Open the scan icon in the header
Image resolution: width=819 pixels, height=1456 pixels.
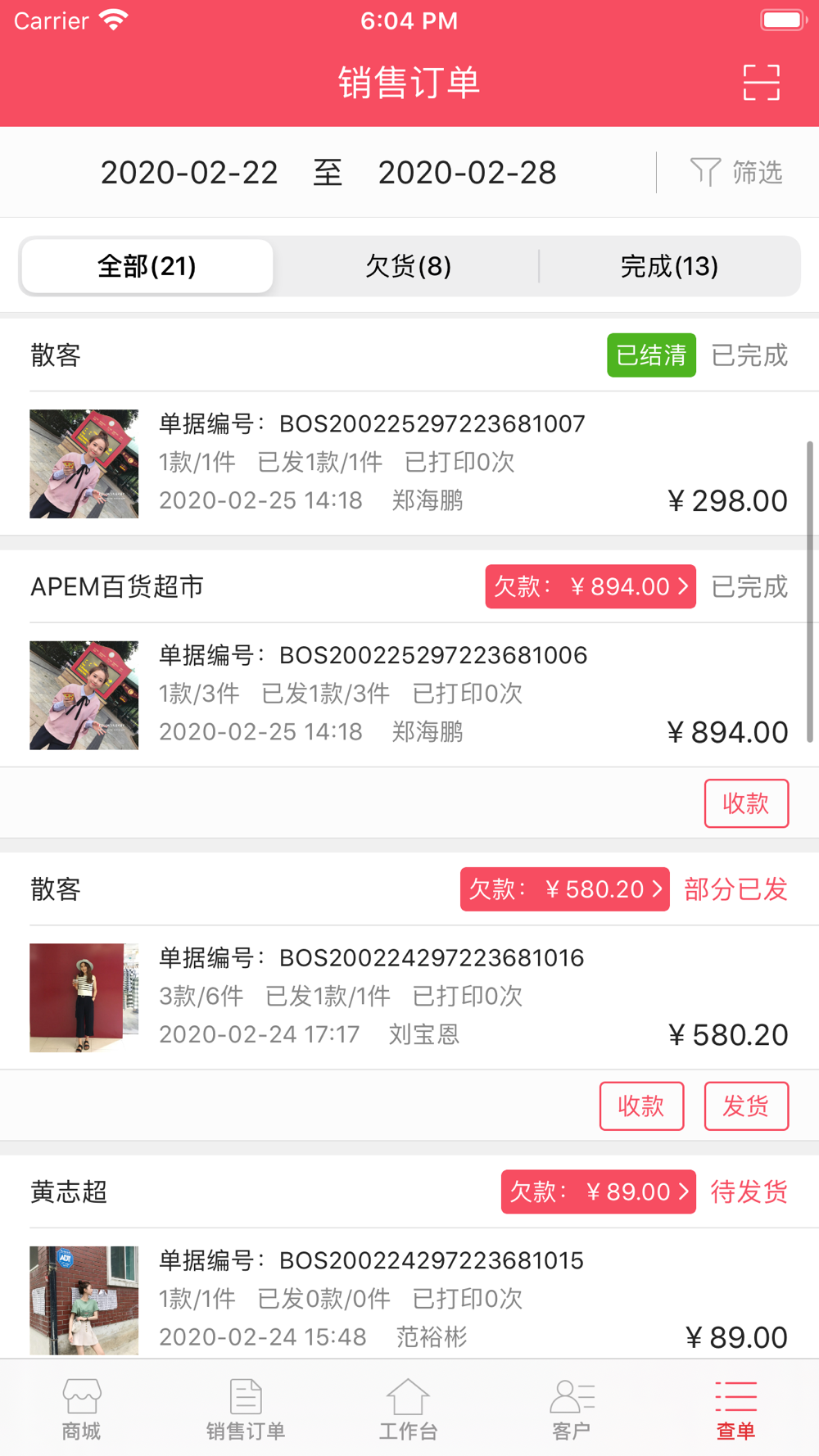click(x=761, y=83)
